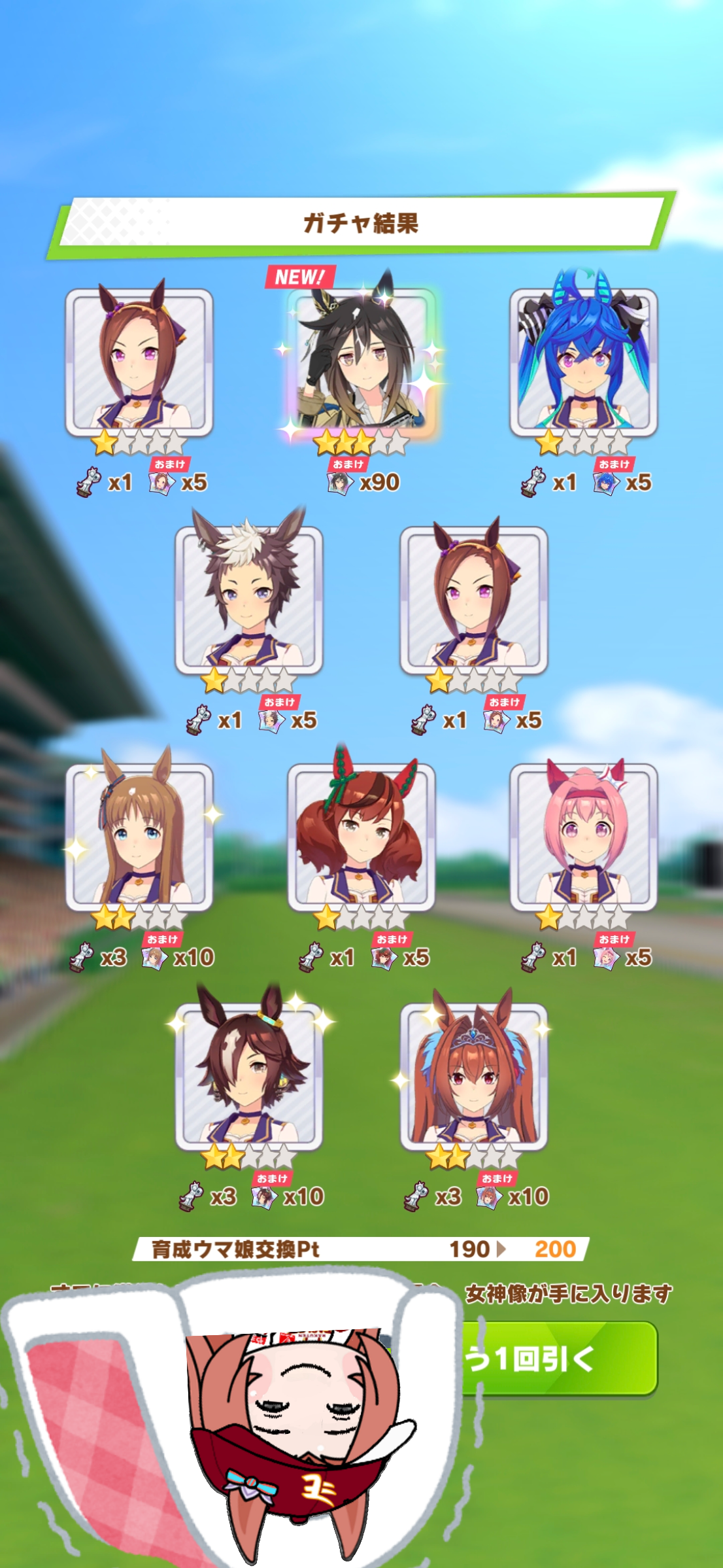Tap the green もう1回引く button
The width and height of the screenshot is (723, 1568).
[556, 1359]
